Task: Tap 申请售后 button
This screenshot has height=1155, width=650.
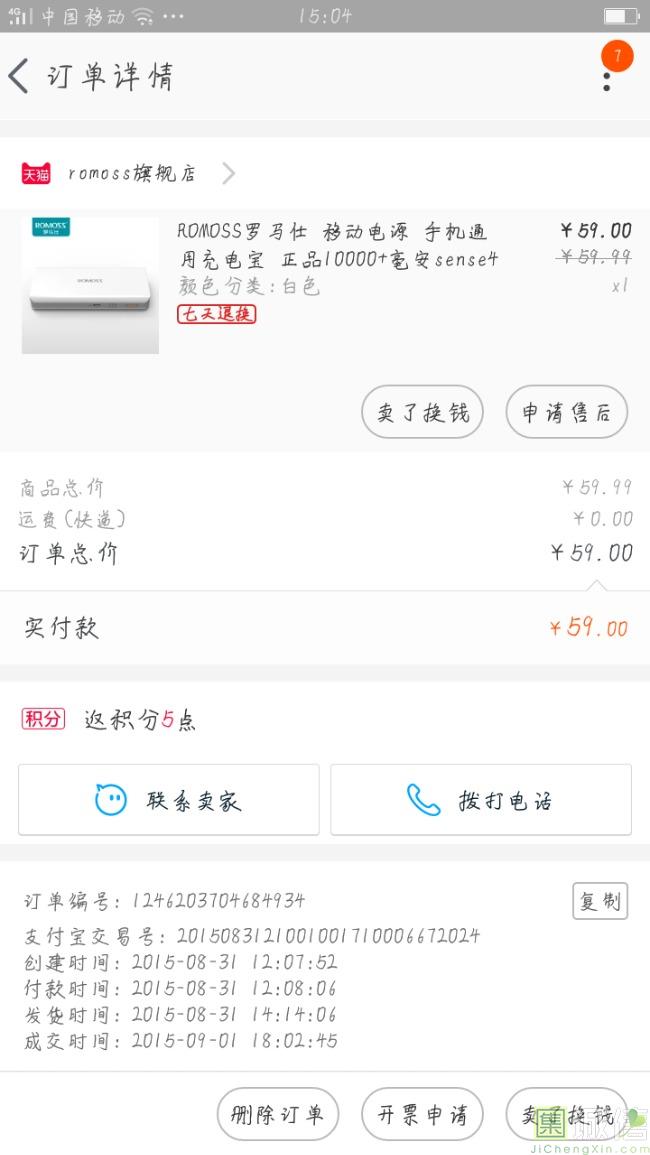Action: point(567,412)
